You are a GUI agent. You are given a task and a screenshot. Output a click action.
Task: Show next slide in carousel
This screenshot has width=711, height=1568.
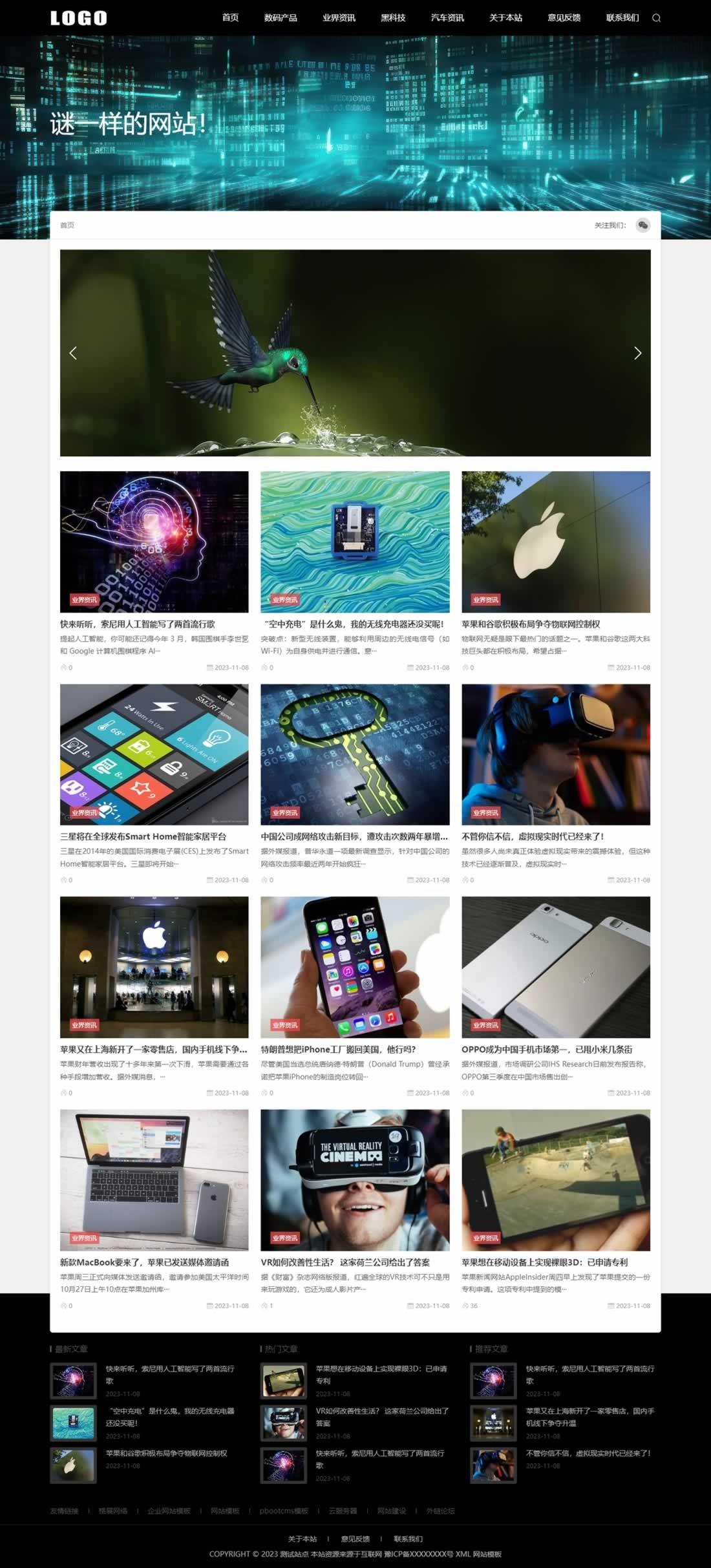pyautogui.click(x=637, y=353)
